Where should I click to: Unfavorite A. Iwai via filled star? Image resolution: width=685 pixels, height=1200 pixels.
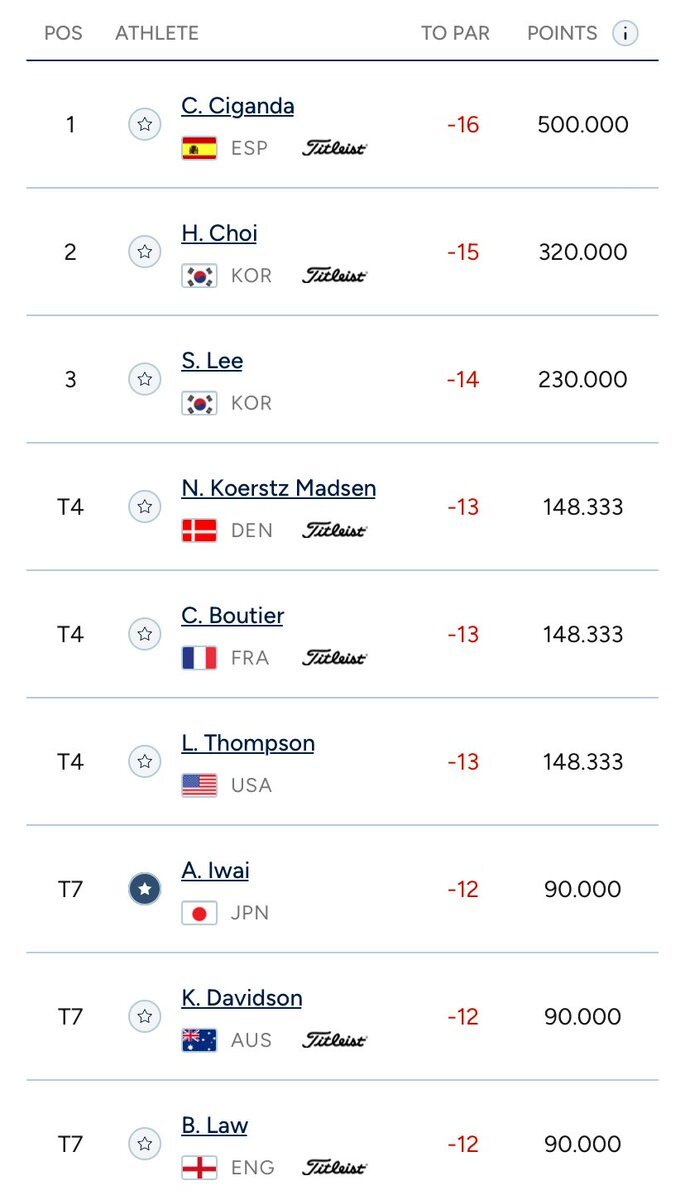145,889
